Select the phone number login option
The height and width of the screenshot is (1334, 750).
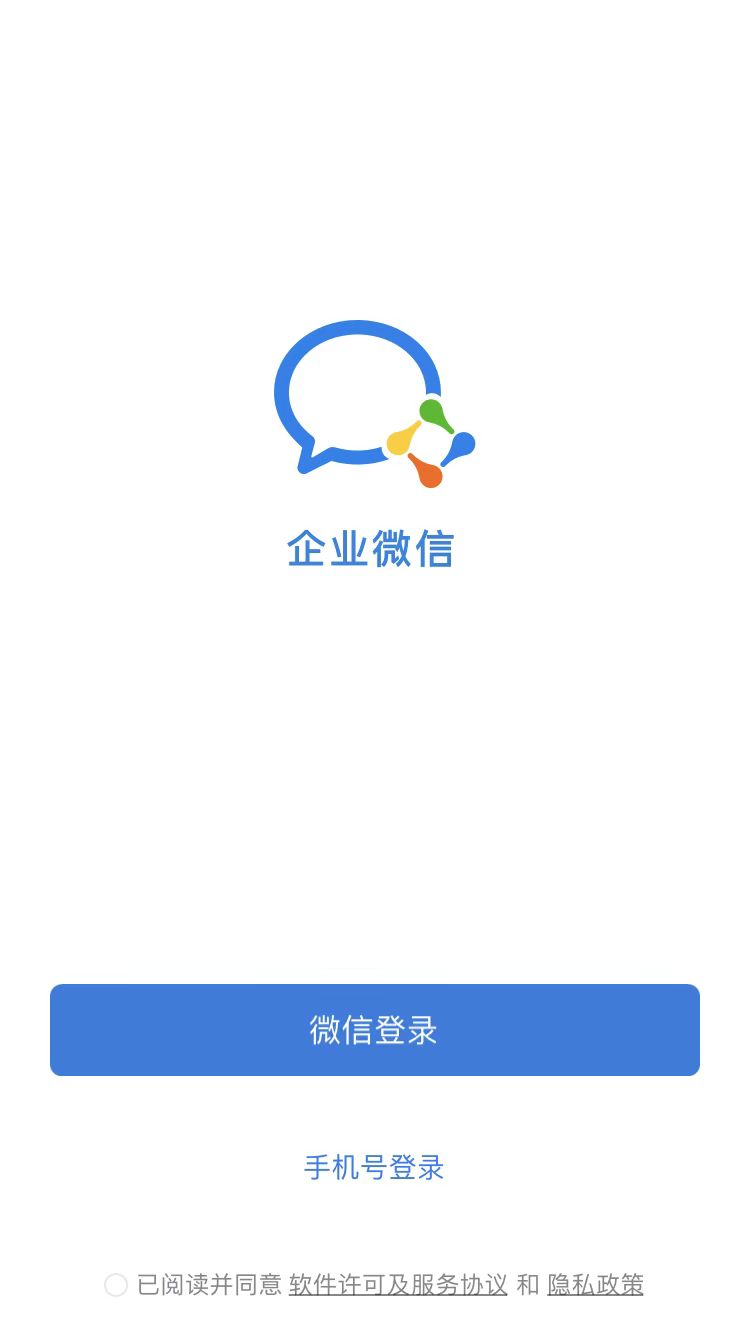(x=374, y=1167)
